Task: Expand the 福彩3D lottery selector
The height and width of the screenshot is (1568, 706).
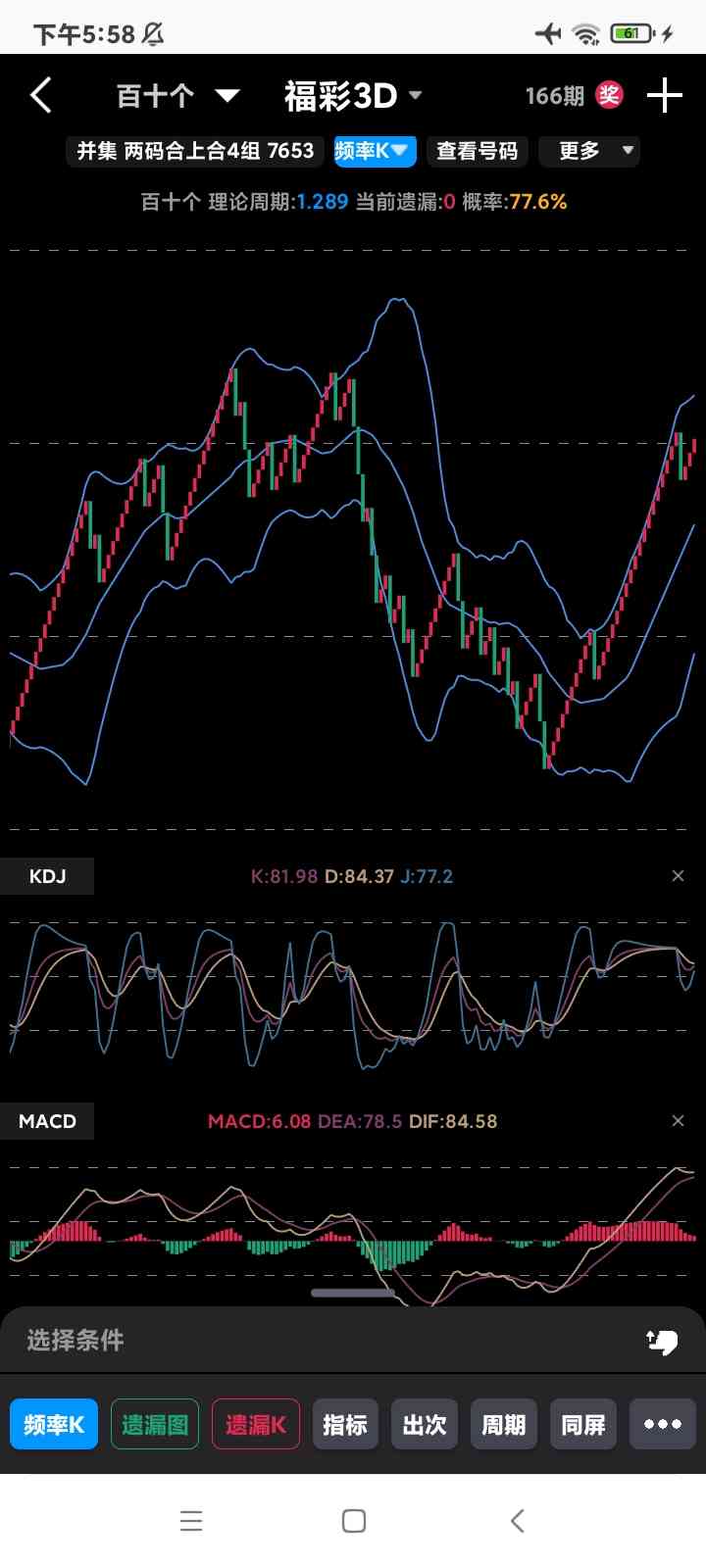Action: click(x=353, y=96)
